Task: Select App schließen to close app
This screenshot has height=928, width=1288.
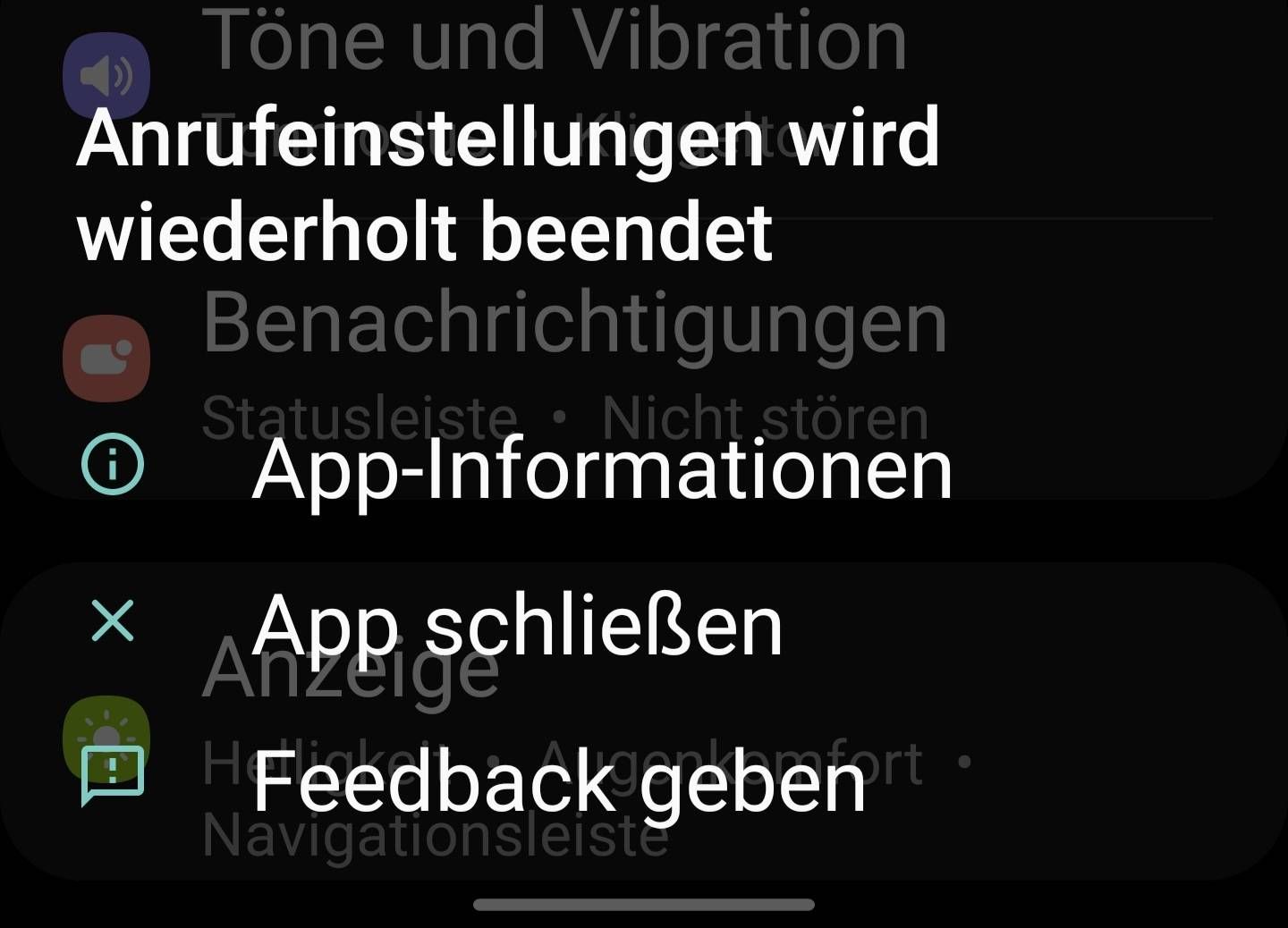Action: (x=517, y=625)
